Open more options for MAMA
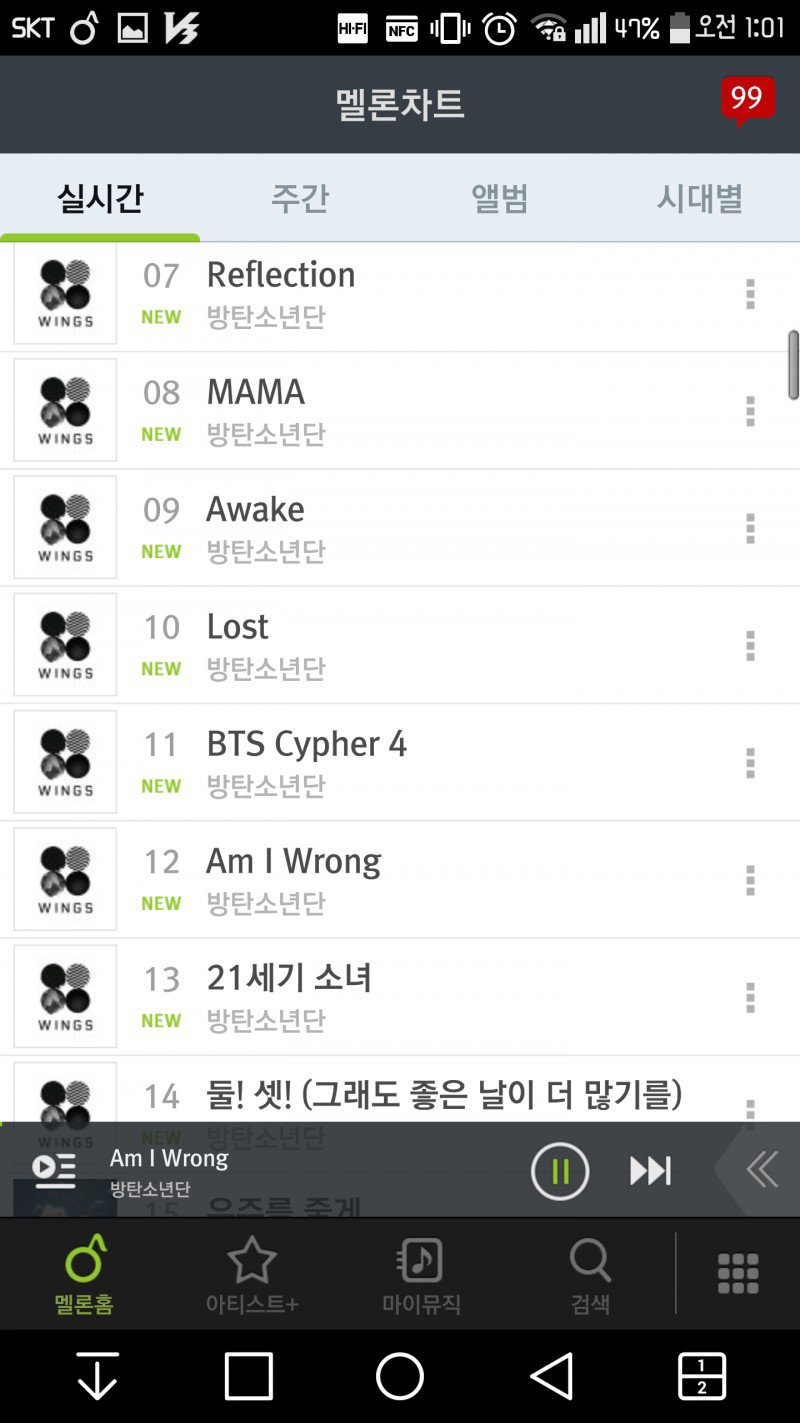 tap(750, 411)
